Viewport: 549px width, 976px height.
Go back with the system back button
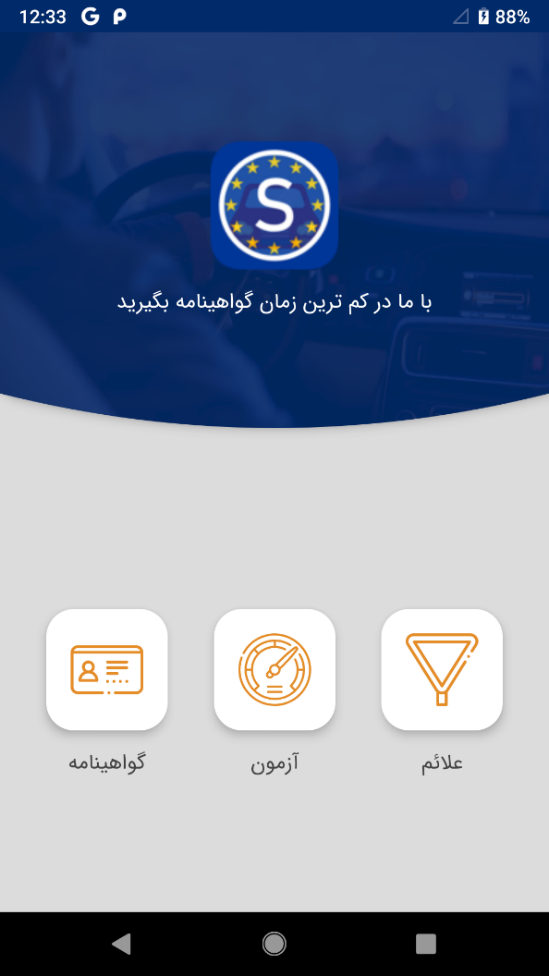(x=122, y=944)
